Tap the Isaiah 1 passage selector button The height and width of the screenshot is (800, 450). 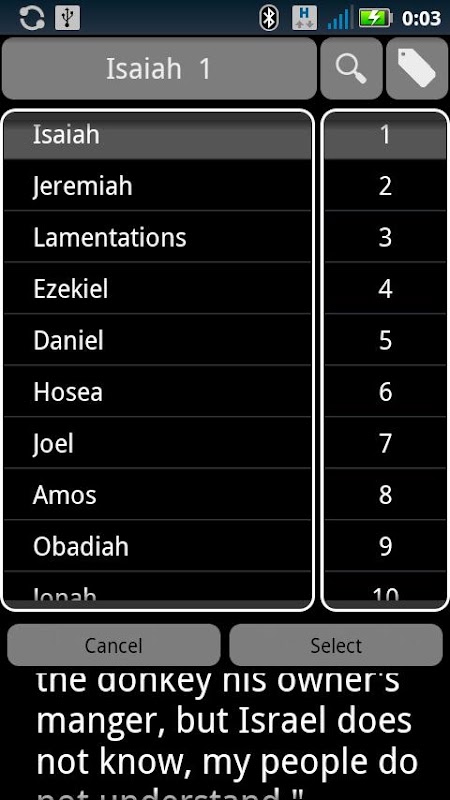[159, 68]
